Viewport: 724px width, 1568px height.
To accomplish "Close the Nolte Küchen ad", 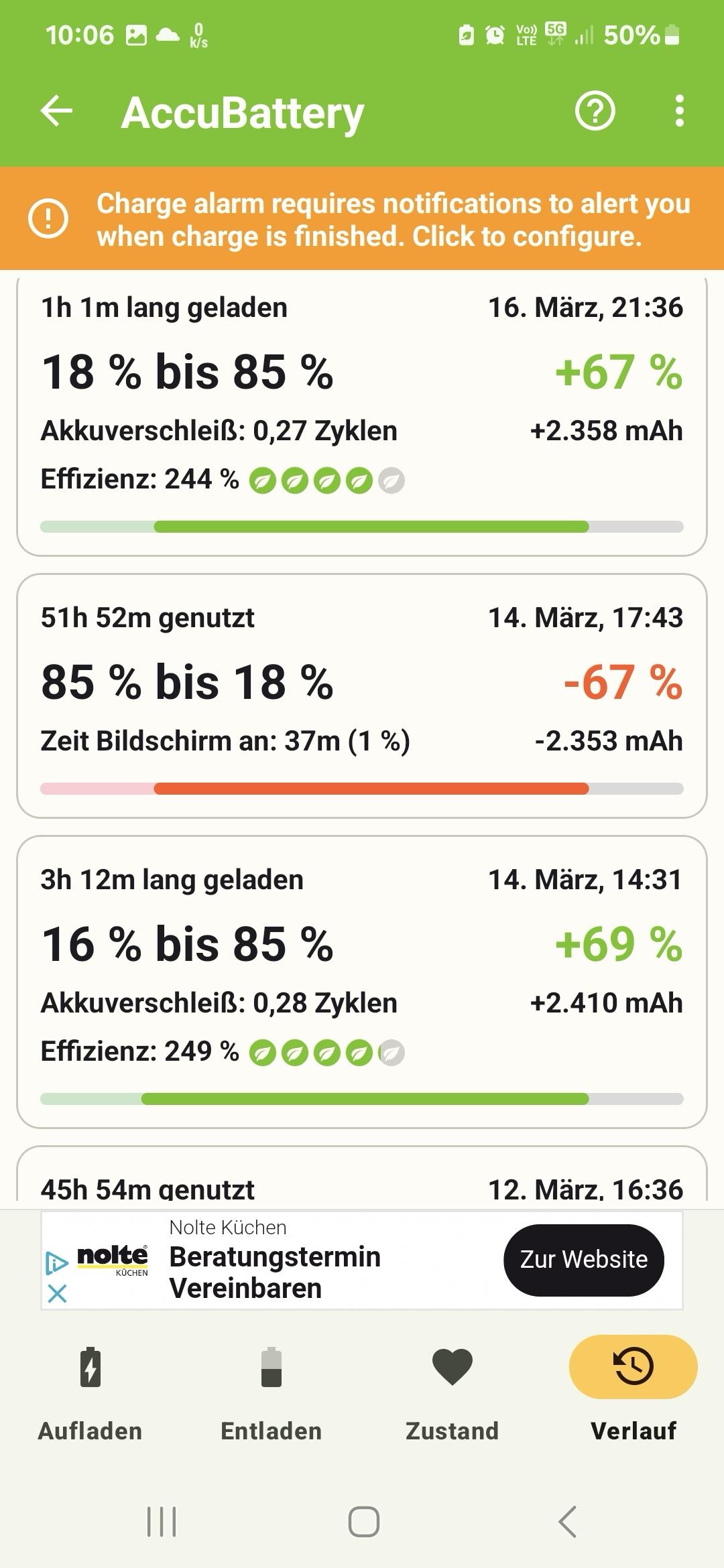I will (58, 1293).
